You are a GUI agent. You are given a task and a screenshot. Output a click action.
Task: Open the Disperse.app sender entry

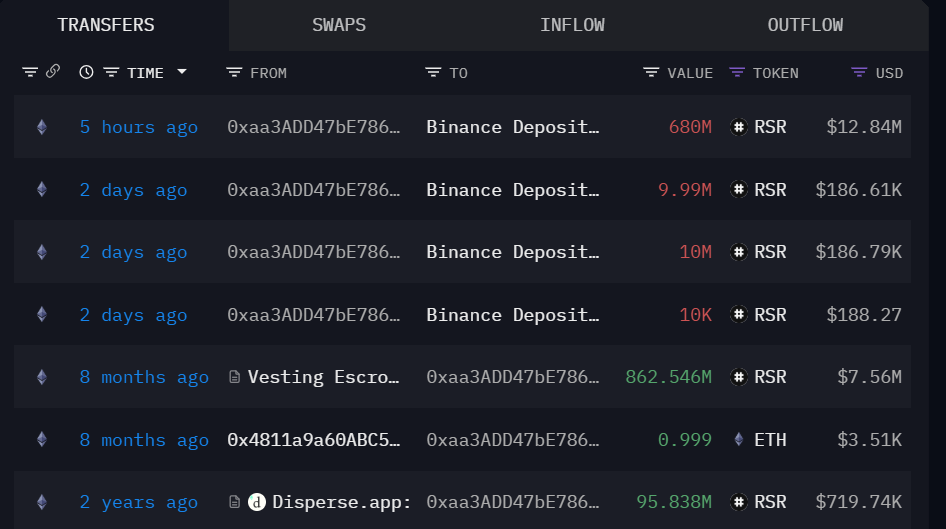[341, 502]
